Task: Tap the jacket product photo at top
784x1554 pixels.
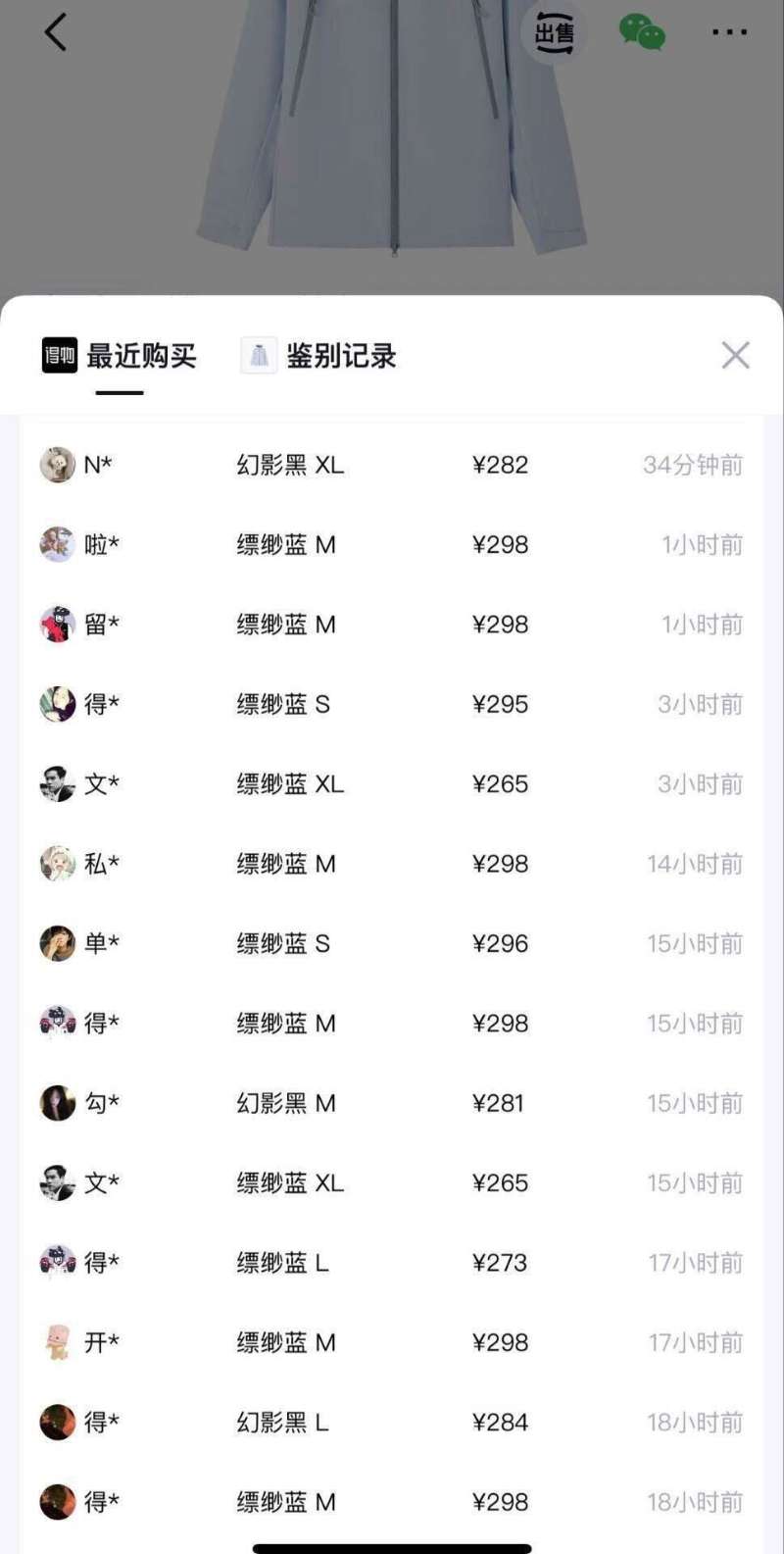Action: pyautogui.click(x=392, y=147)
